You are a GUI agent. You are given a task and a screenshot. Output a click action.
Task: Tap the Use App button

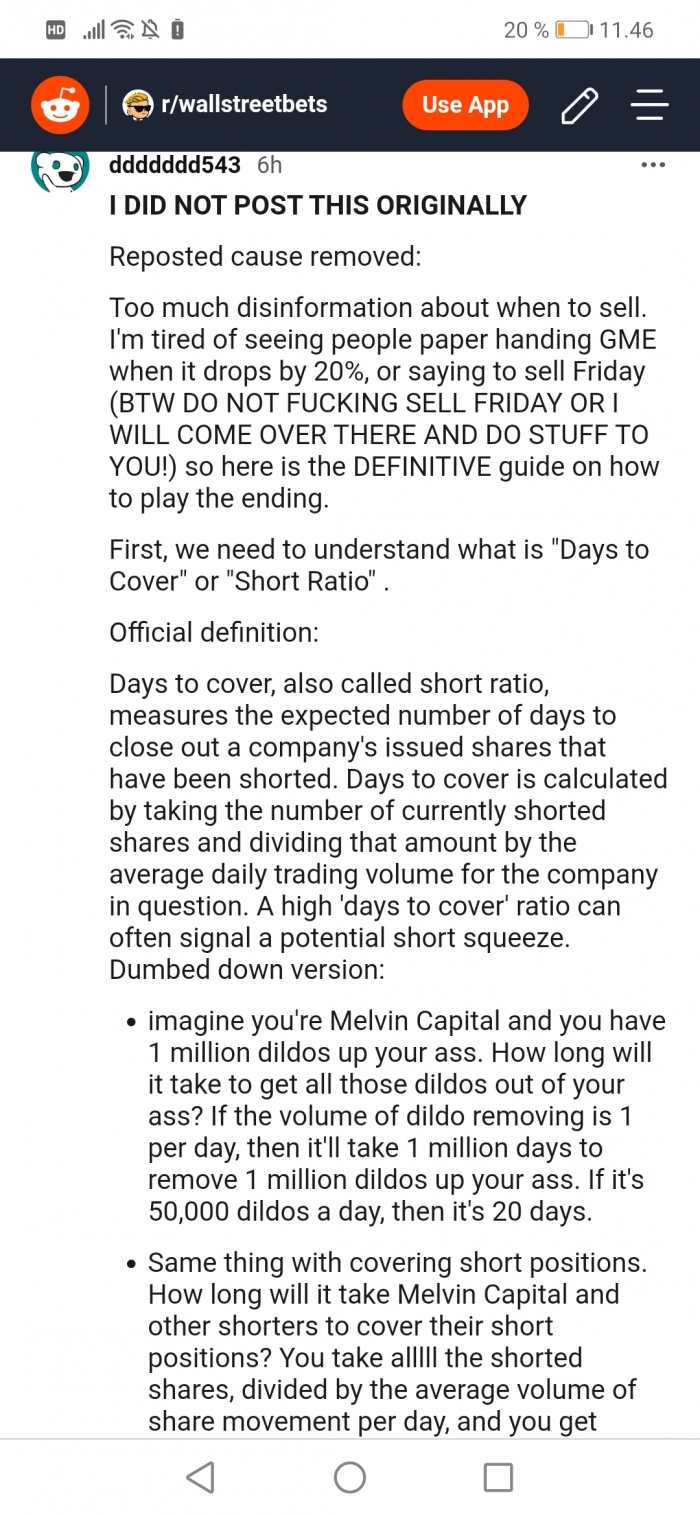click(x=465, y=105)
